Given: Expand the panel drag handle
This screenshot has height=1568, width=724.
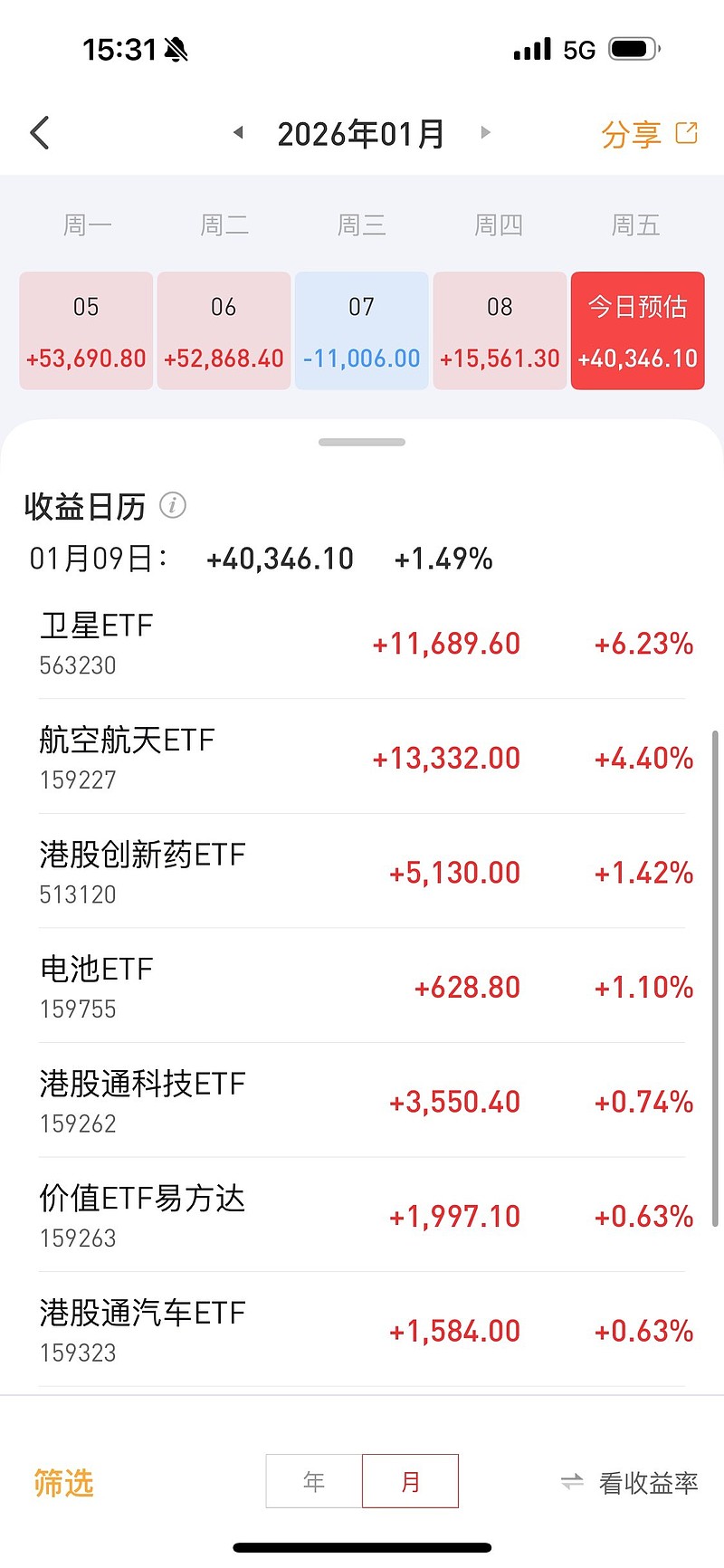Looking at the screenshot, I should (x=361, y=442).
